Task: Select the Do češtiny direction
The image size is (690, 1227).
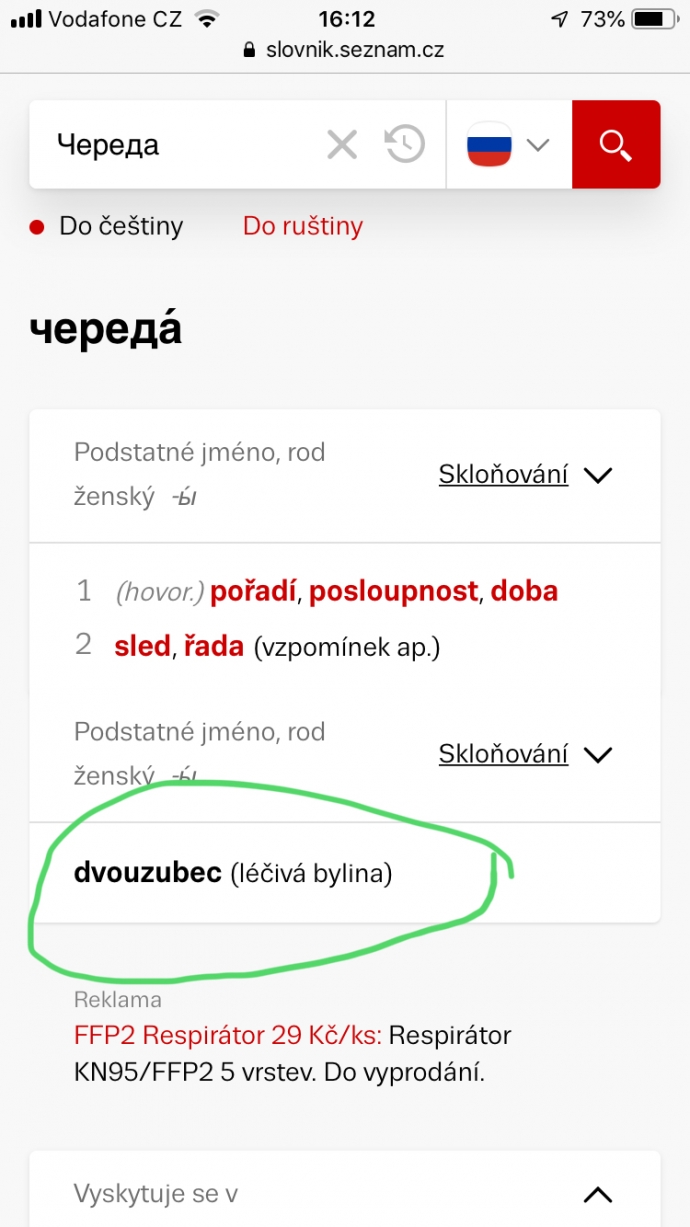Action: 106,226
